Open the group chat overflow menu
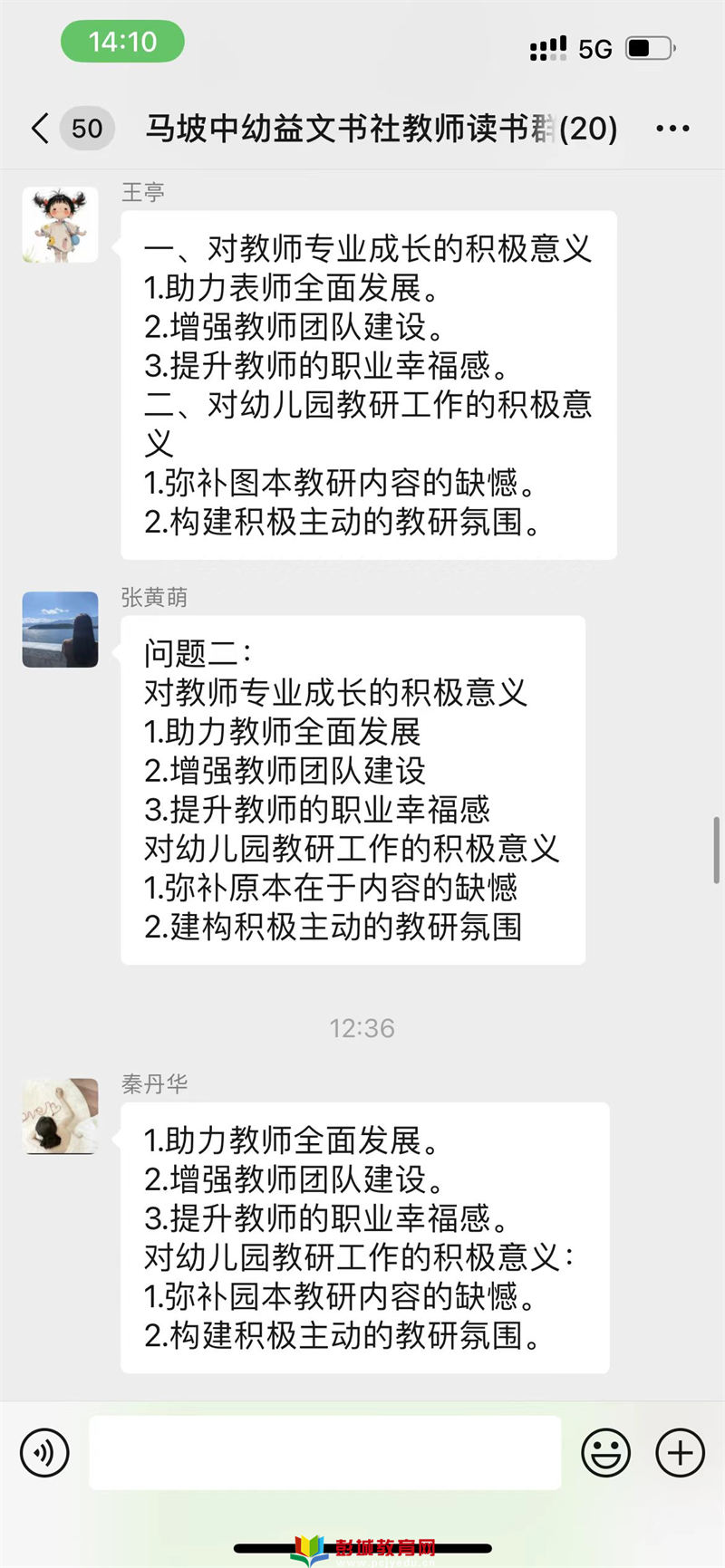The image size is (725, 1568). coord(672,129)
